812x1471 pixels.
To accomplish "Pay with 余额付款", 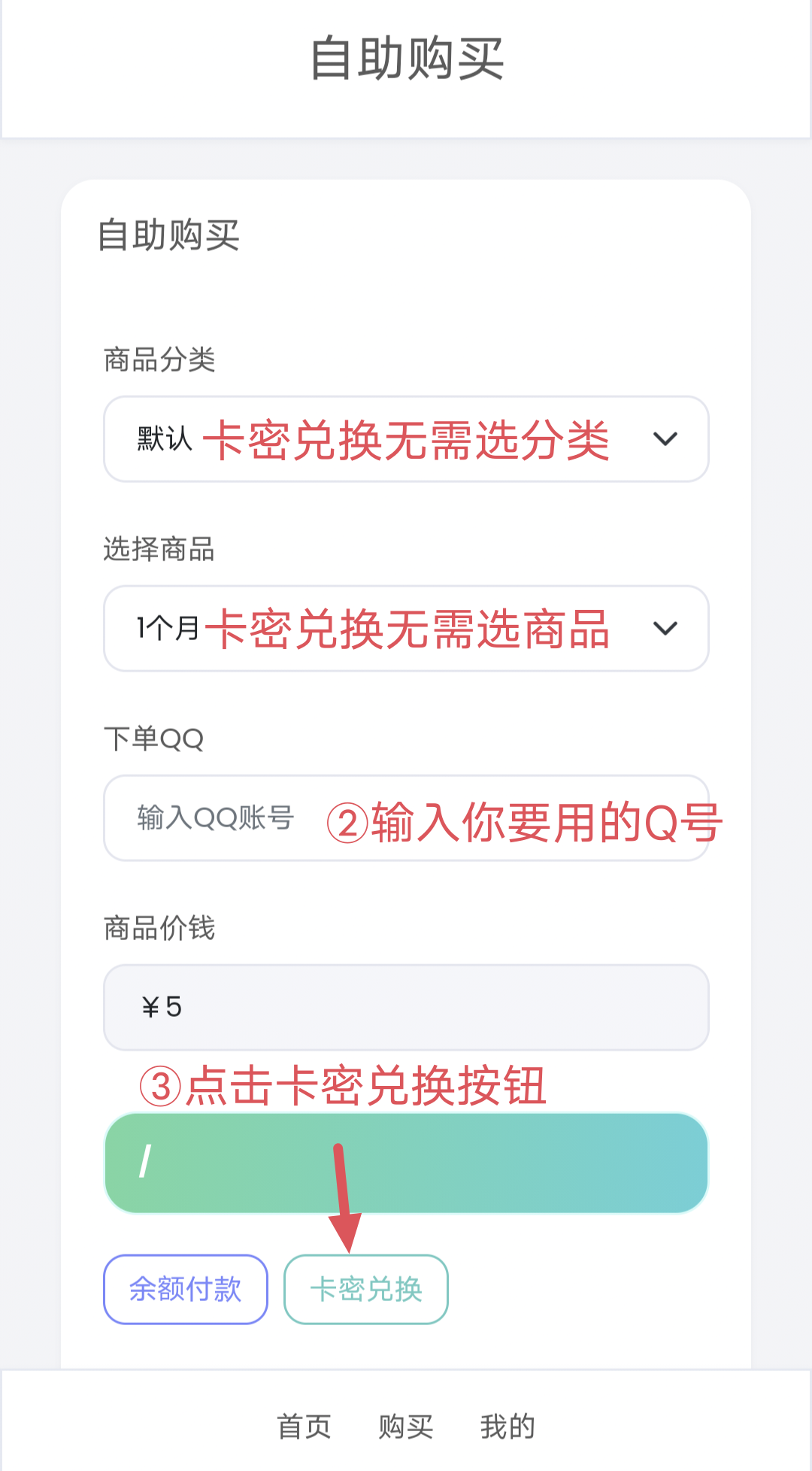I will click(186, 1289).
